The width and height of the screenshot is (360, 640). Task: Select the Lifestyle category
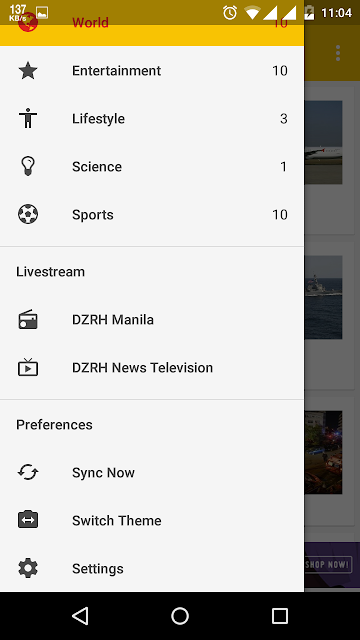pos(152,119)
